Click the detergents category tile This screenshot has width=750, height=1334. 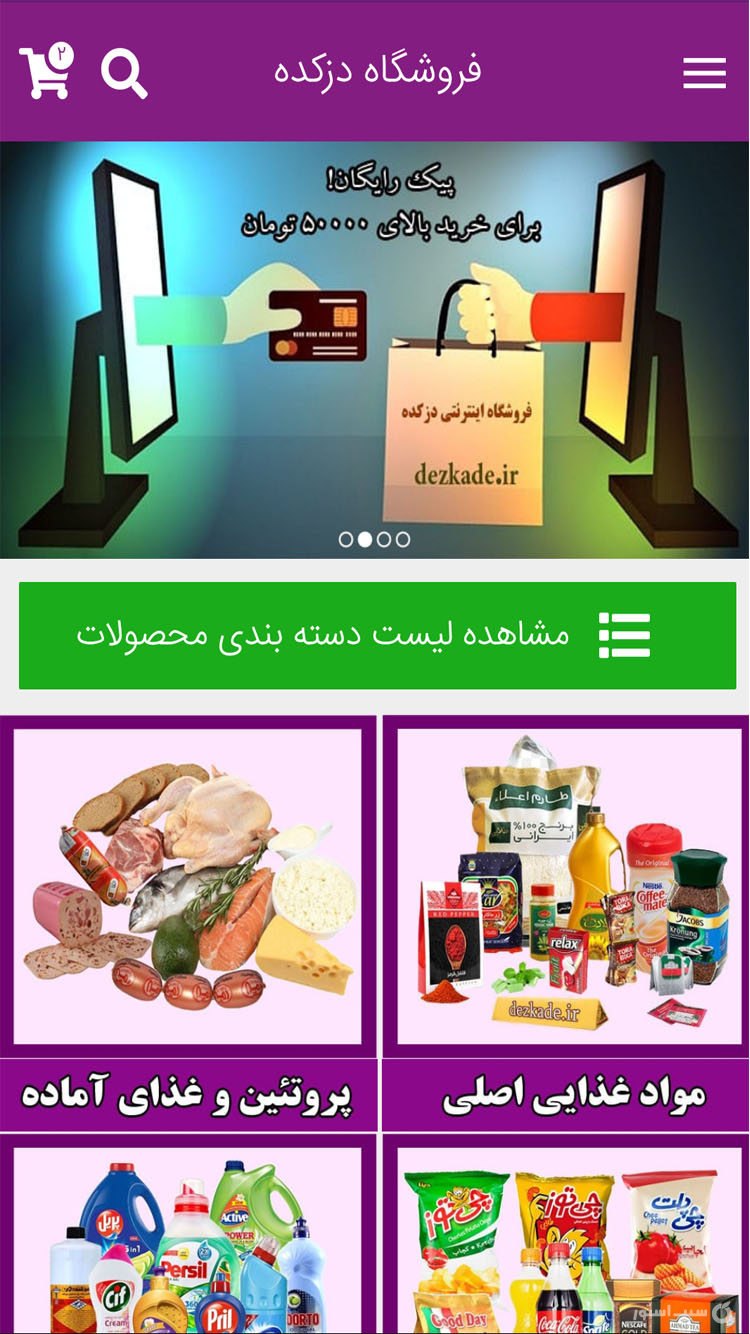189,1240
